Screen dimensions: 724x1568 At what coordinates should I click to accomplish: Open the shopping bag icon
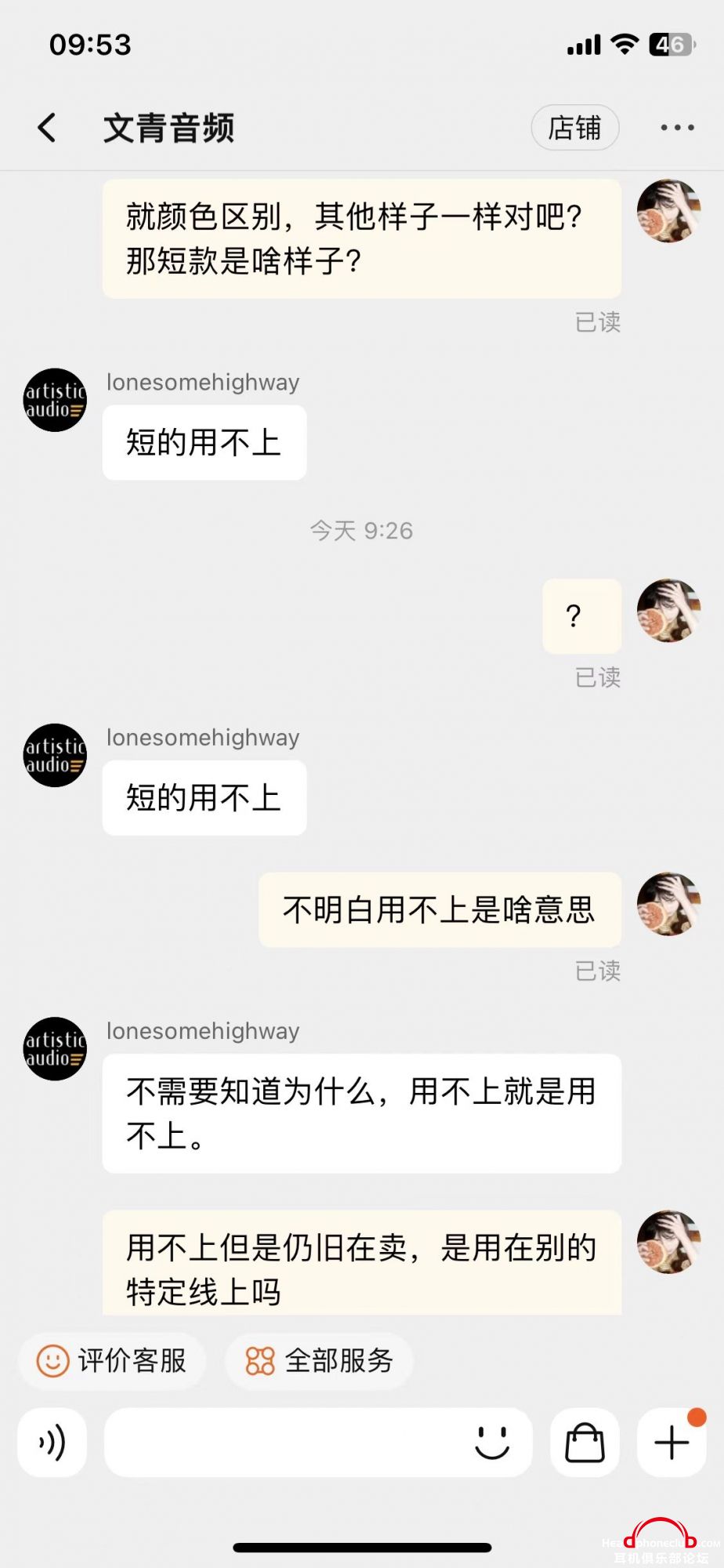pos(585,1443)
